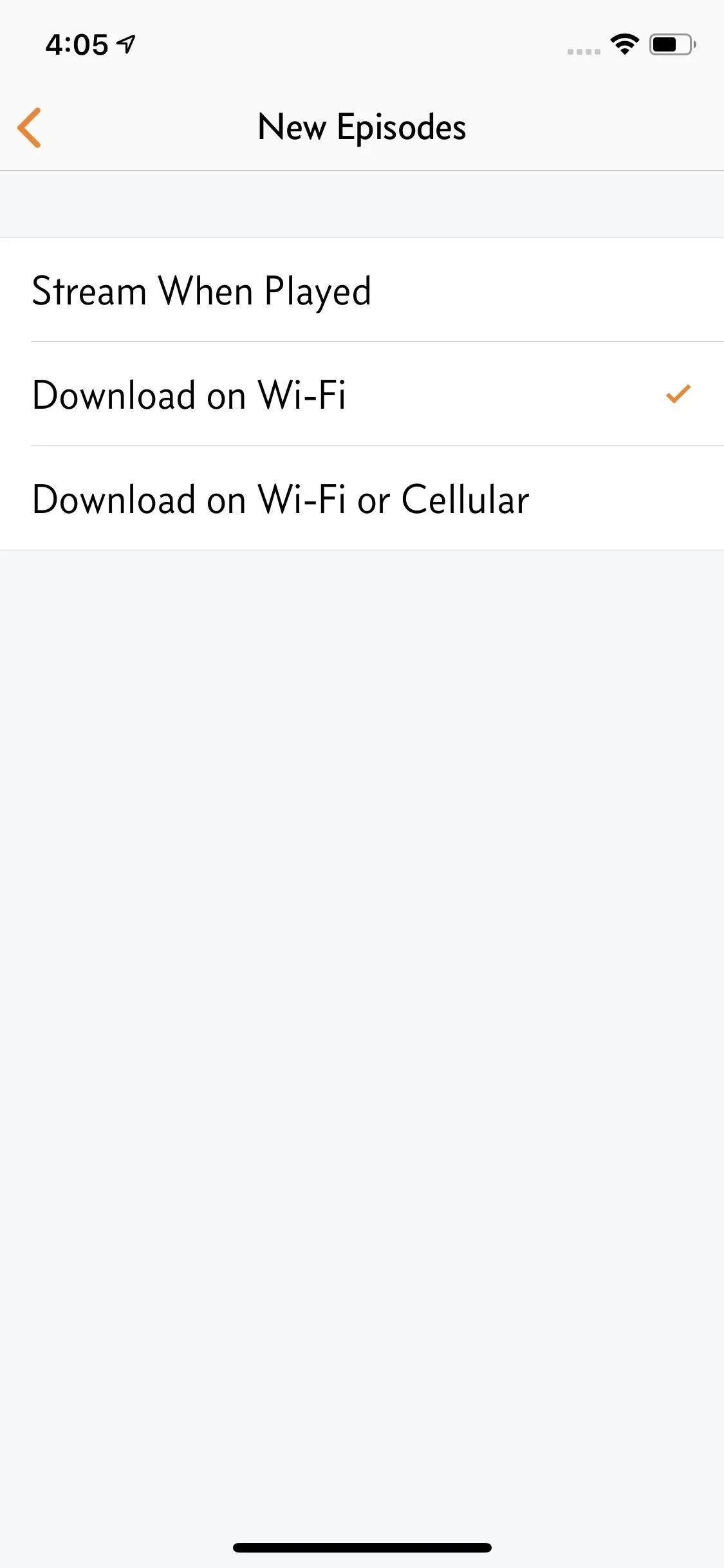Choose the Download on Wi-Fi option
The width and height of the screenshot is (724, 1568).
[x=362, y=394]
